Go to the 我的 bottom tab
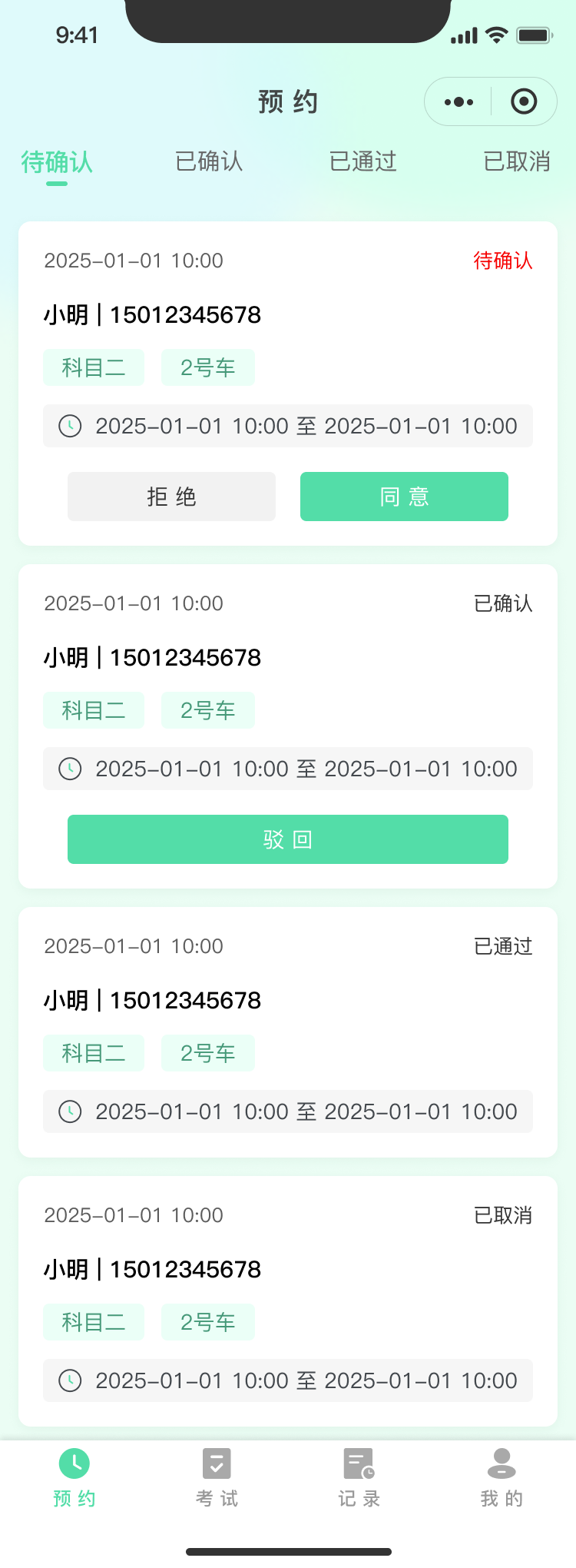 point(502,1477)
